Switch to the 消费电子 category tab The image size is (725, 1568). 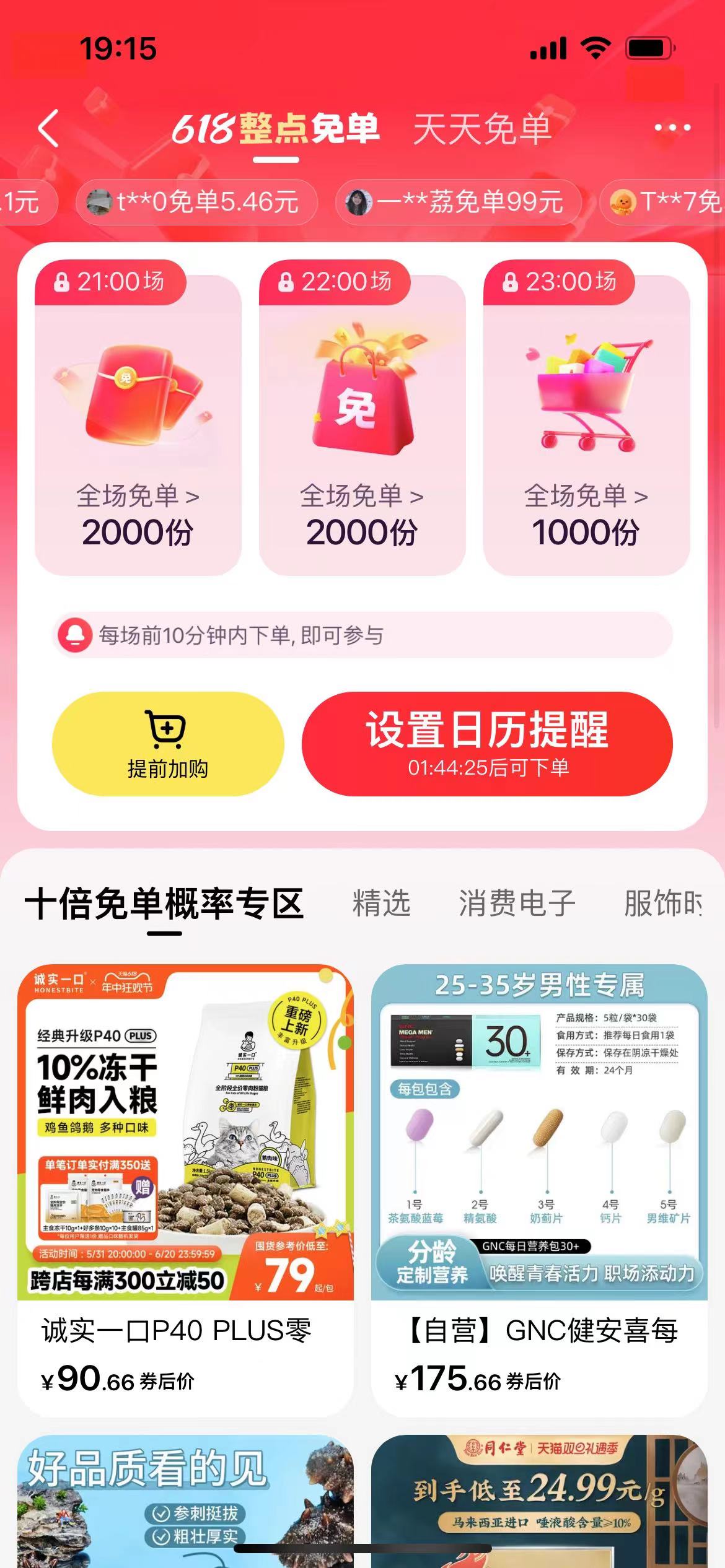(516, 904)
